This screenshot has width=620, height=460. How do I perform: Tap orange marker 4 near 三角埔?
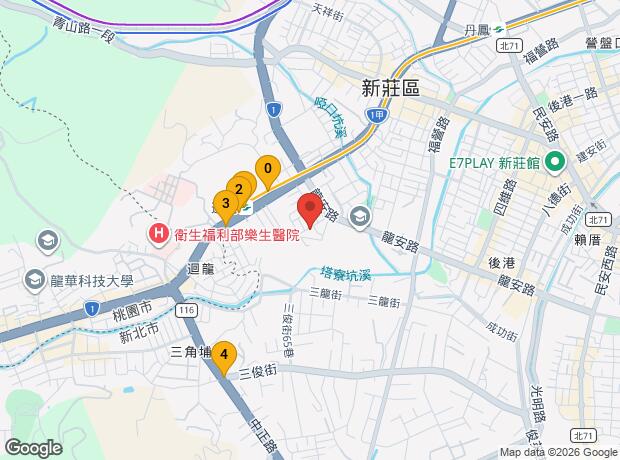coord(225,354)
